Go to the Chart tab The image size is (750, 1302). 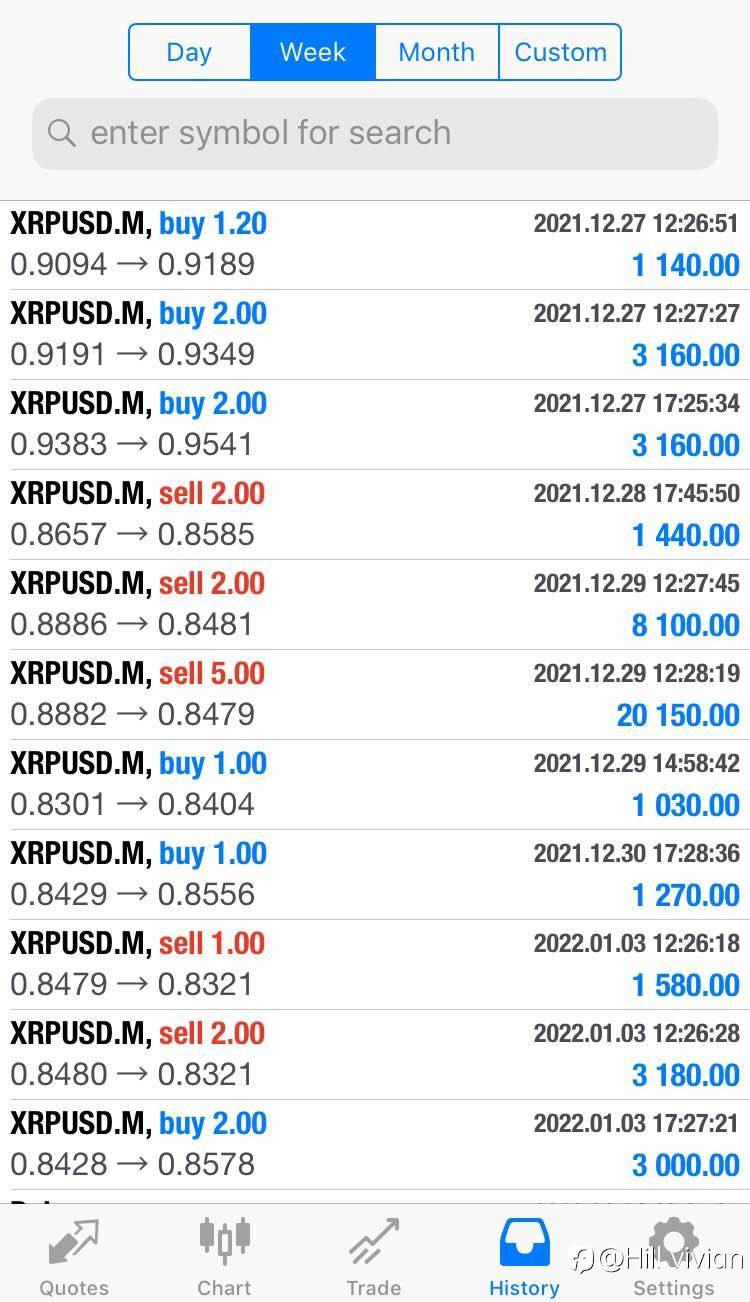tap(224, 1256)
